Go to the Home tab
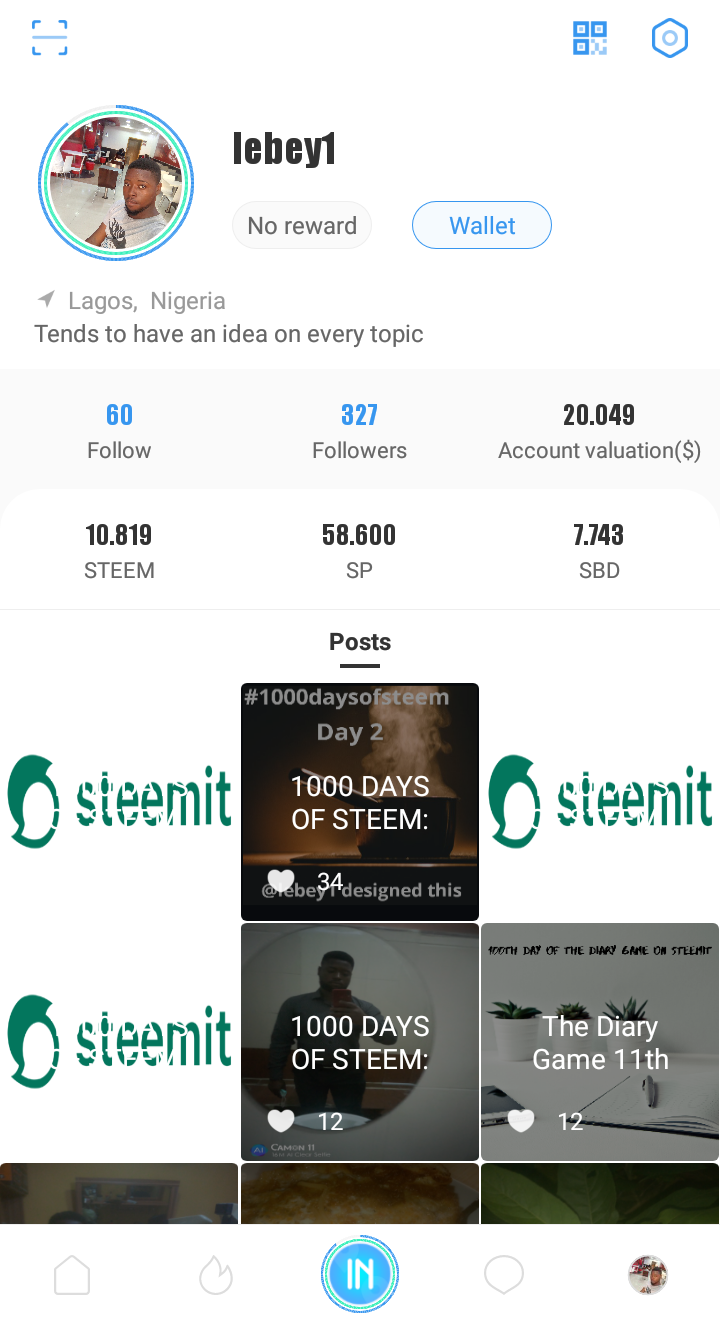This screenshot has width=720, height=1324. (x=72, y=1275)
